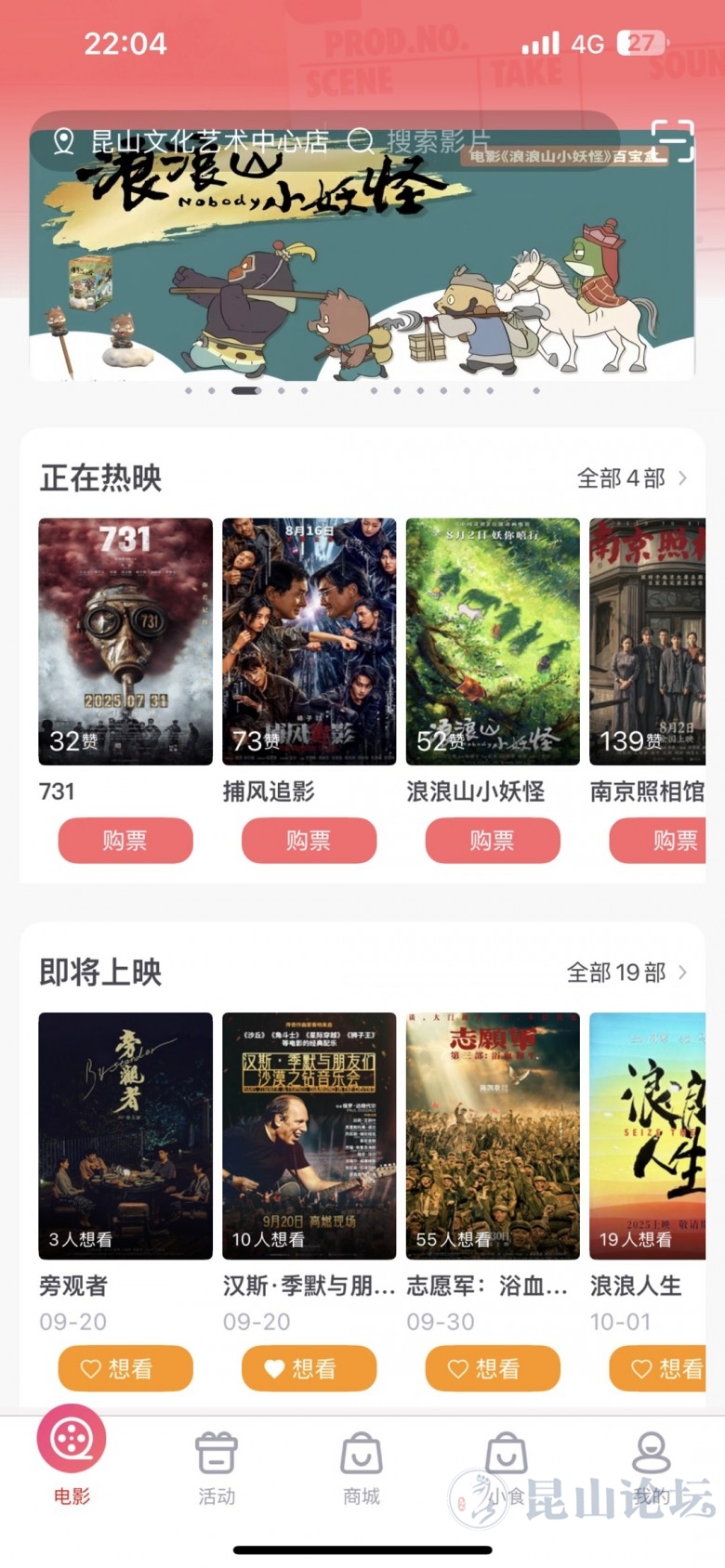Change the cinema location 昆山文化艺术中心店
Screen dimensions: 725x1568
(193, 141)
